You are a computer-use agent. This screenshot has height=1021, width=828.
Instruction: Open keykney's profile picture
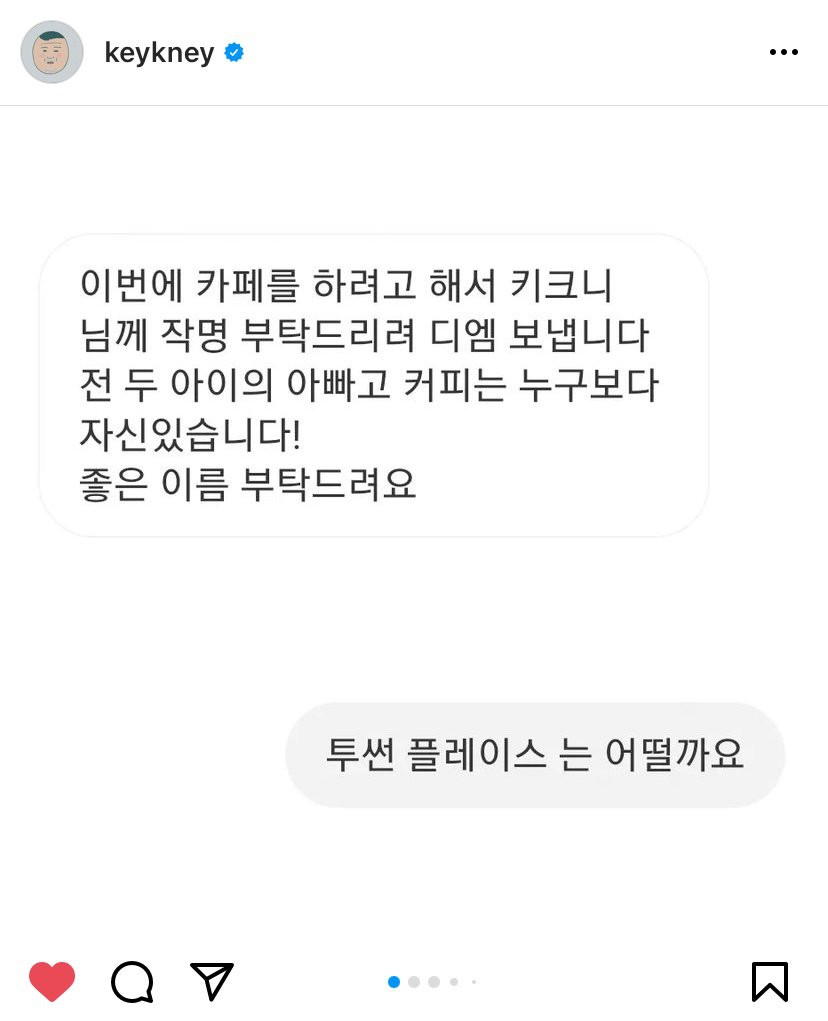pos(52,52)
